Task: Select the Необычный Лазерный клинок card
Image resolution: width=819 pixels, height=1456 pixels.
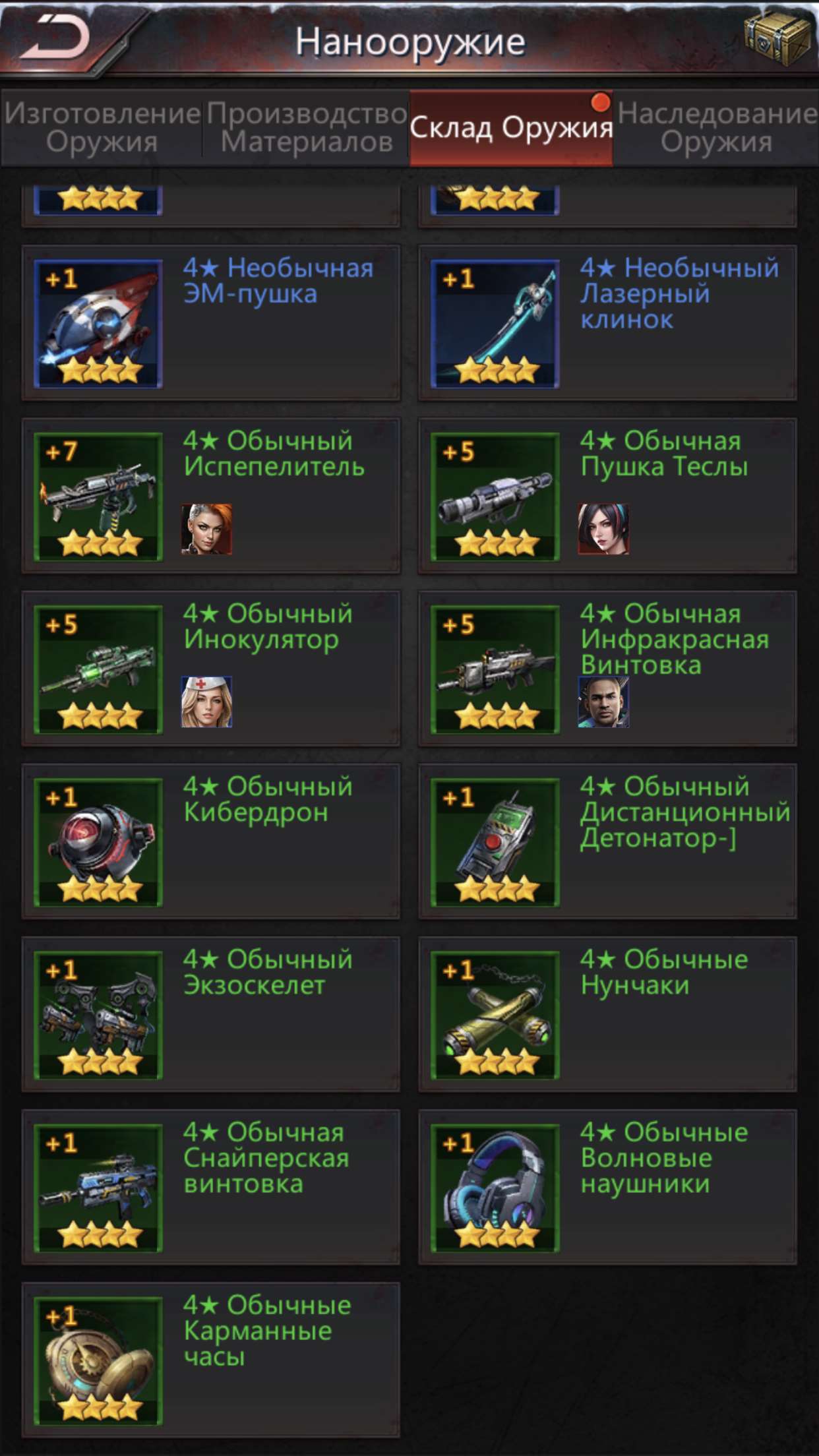Action: [x=607, y=323]
